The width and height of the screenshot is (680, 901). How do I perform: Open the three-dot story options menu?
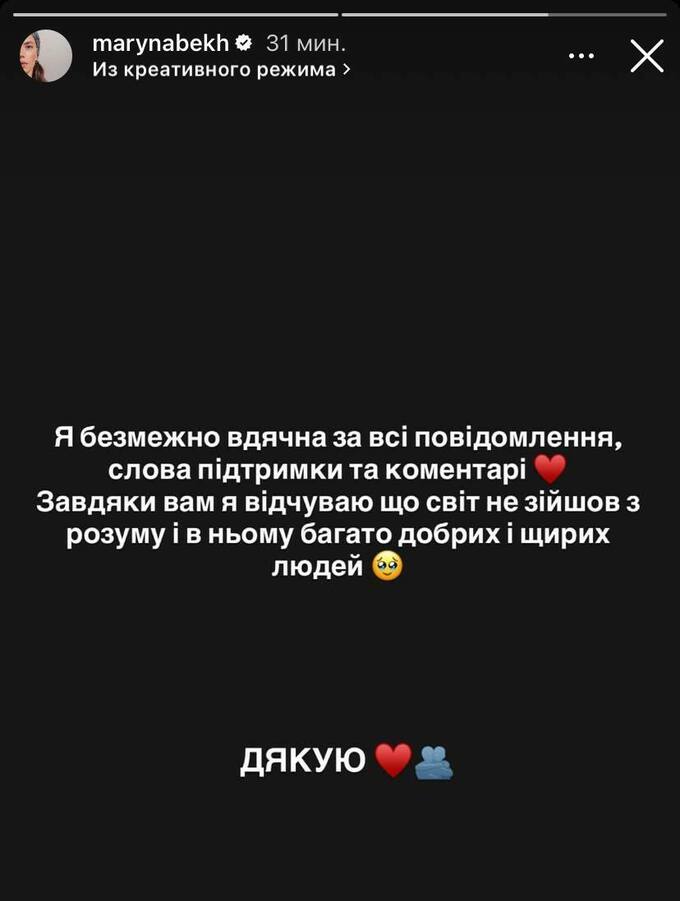(x=581, y=56)
